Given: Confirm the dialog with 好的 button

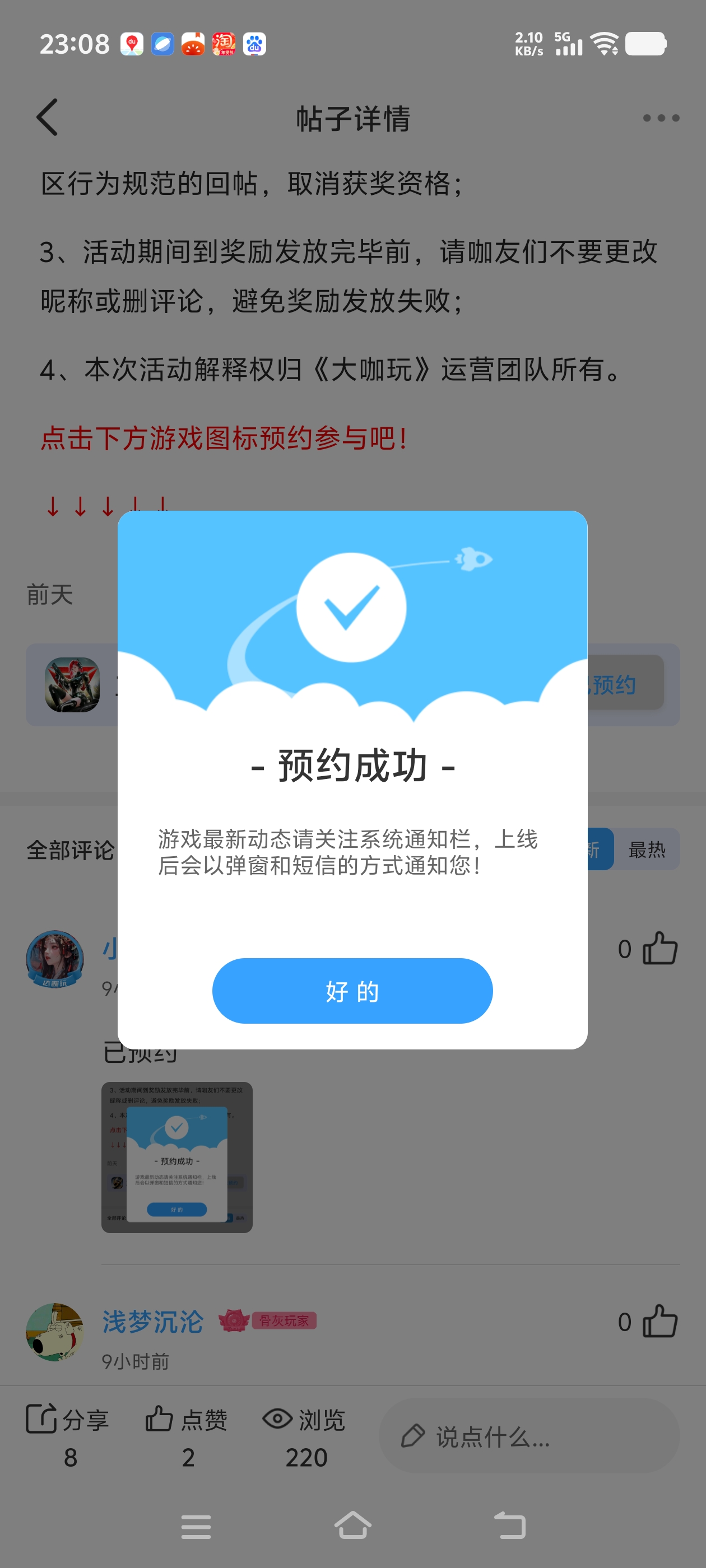Looking at the screenshot, I should [x=352, y=990].
